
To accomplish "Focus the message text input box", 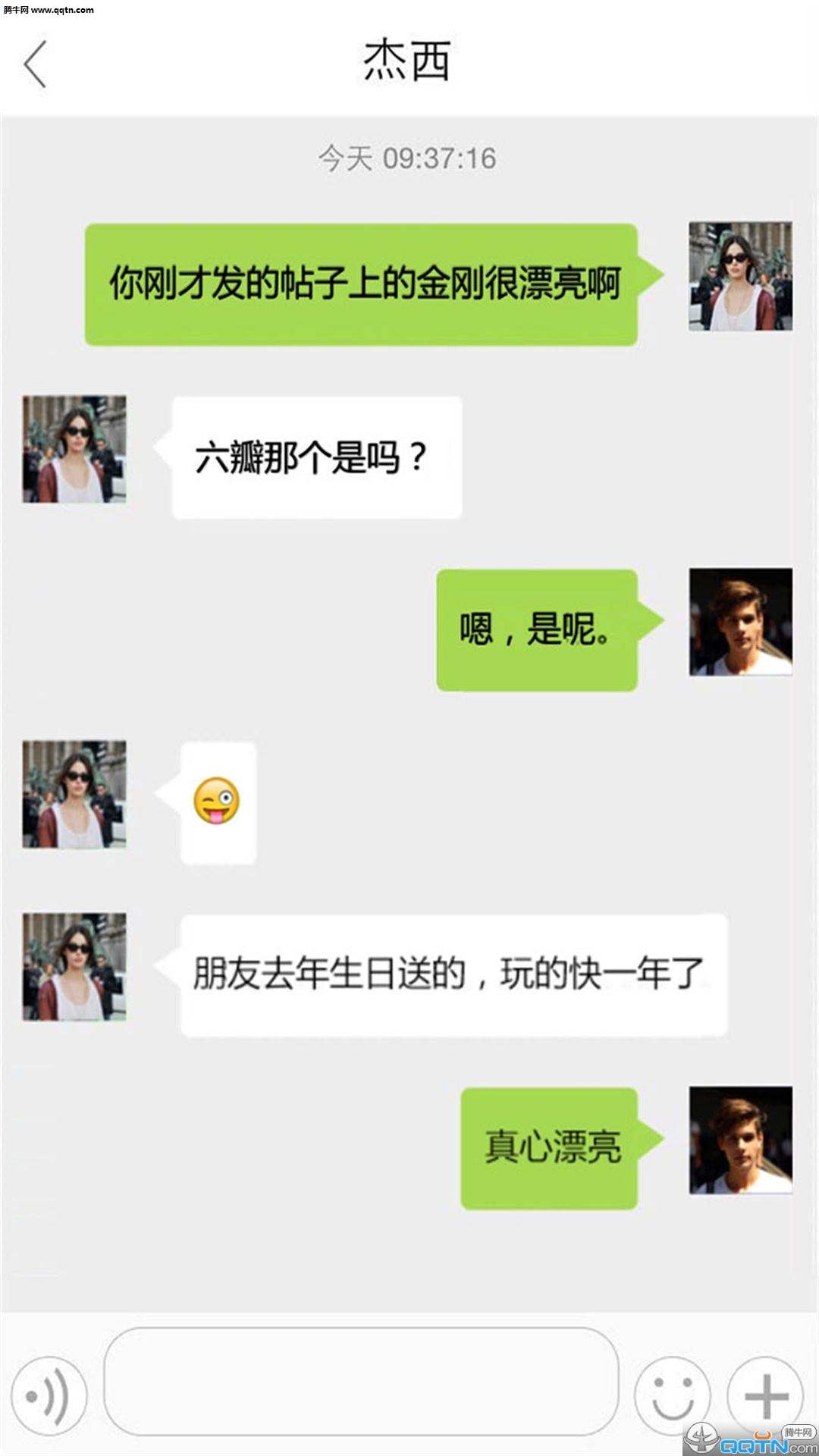I will coord(361,1382).
